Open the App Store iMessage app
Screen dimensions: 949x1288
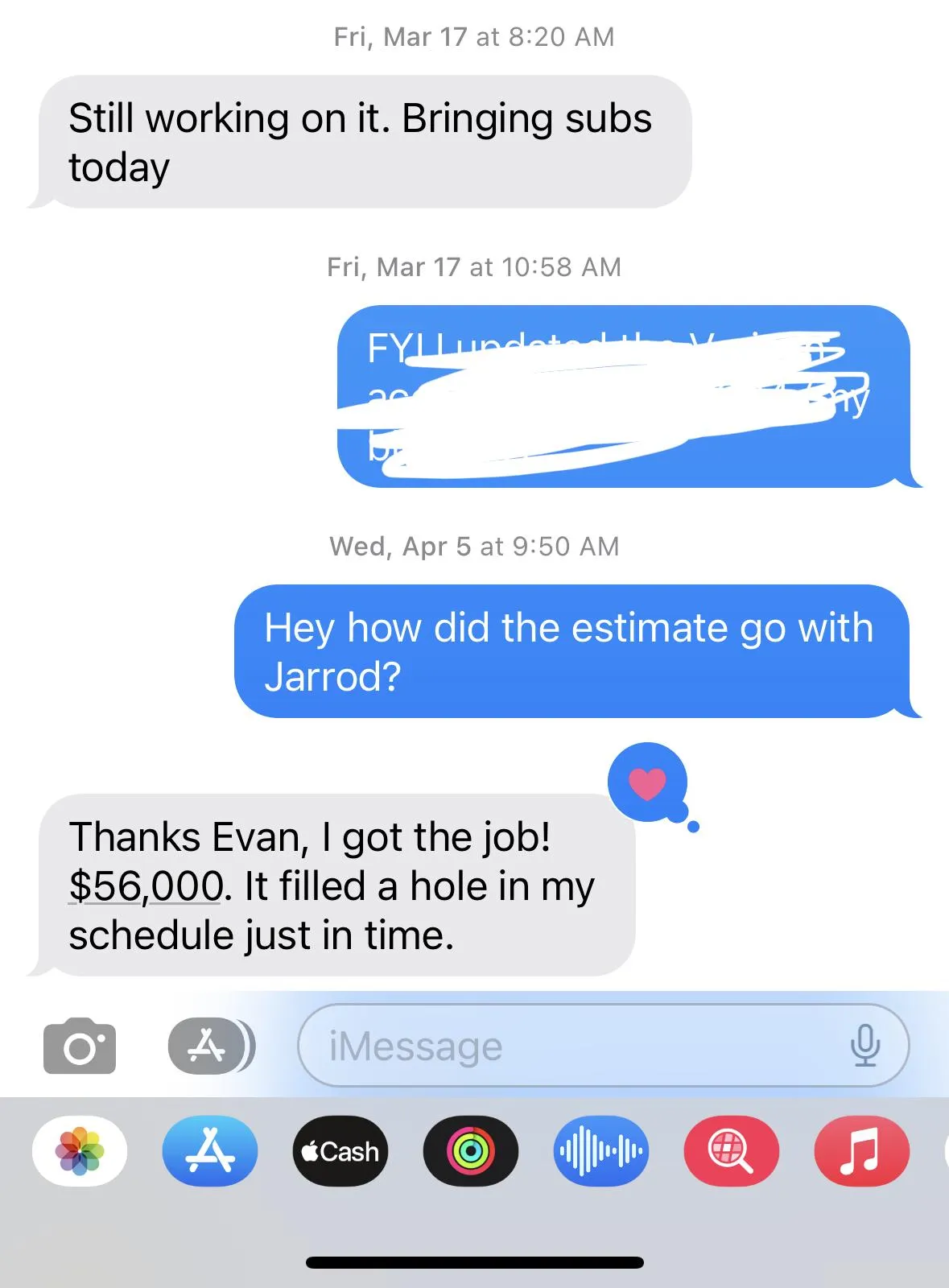tap(210, 1151)
